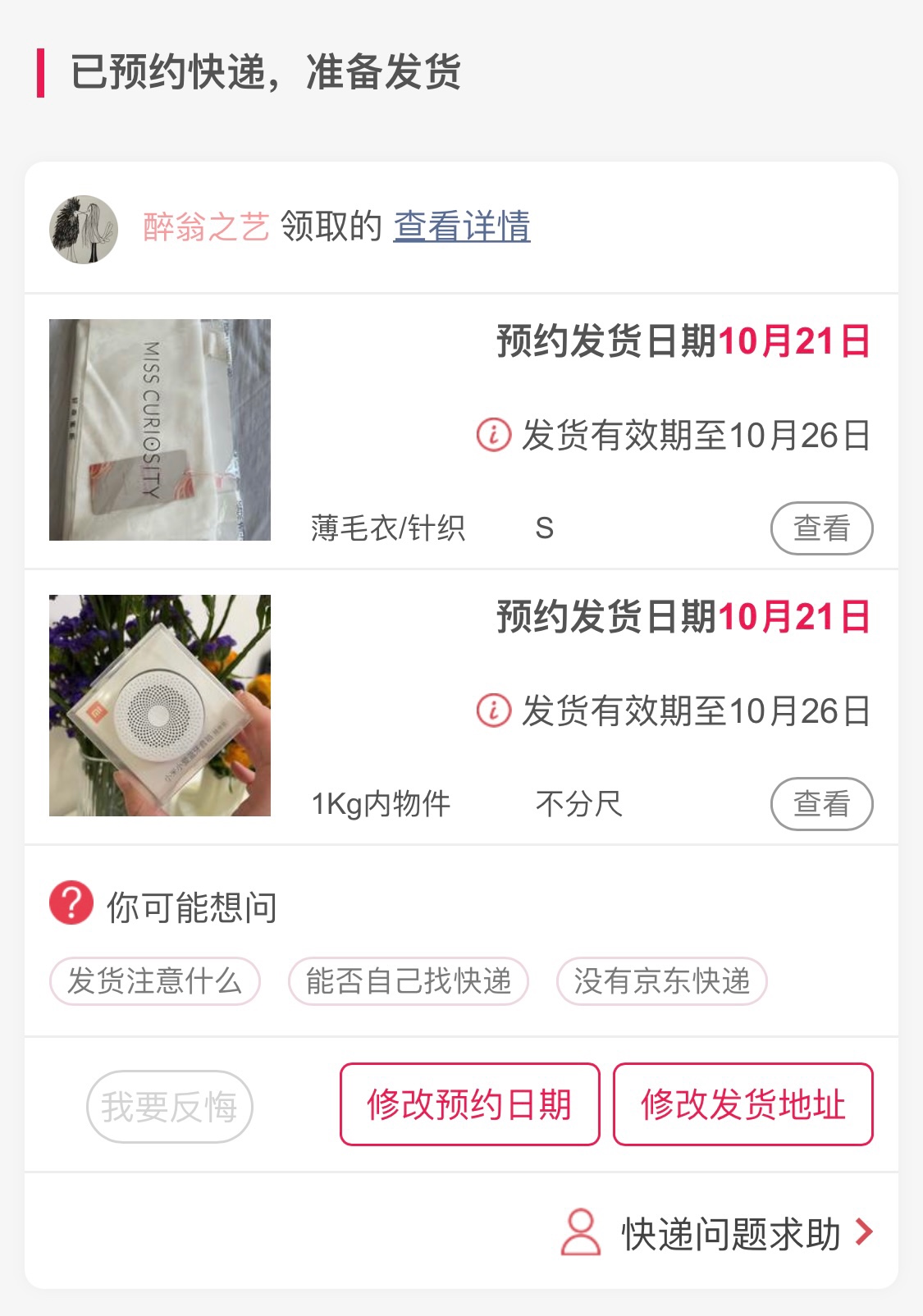Image resolution: width=923 pixels, height=1316 pixels.
Task: Tap the 我要反悔 button
Action: [x=169, y=1107]
